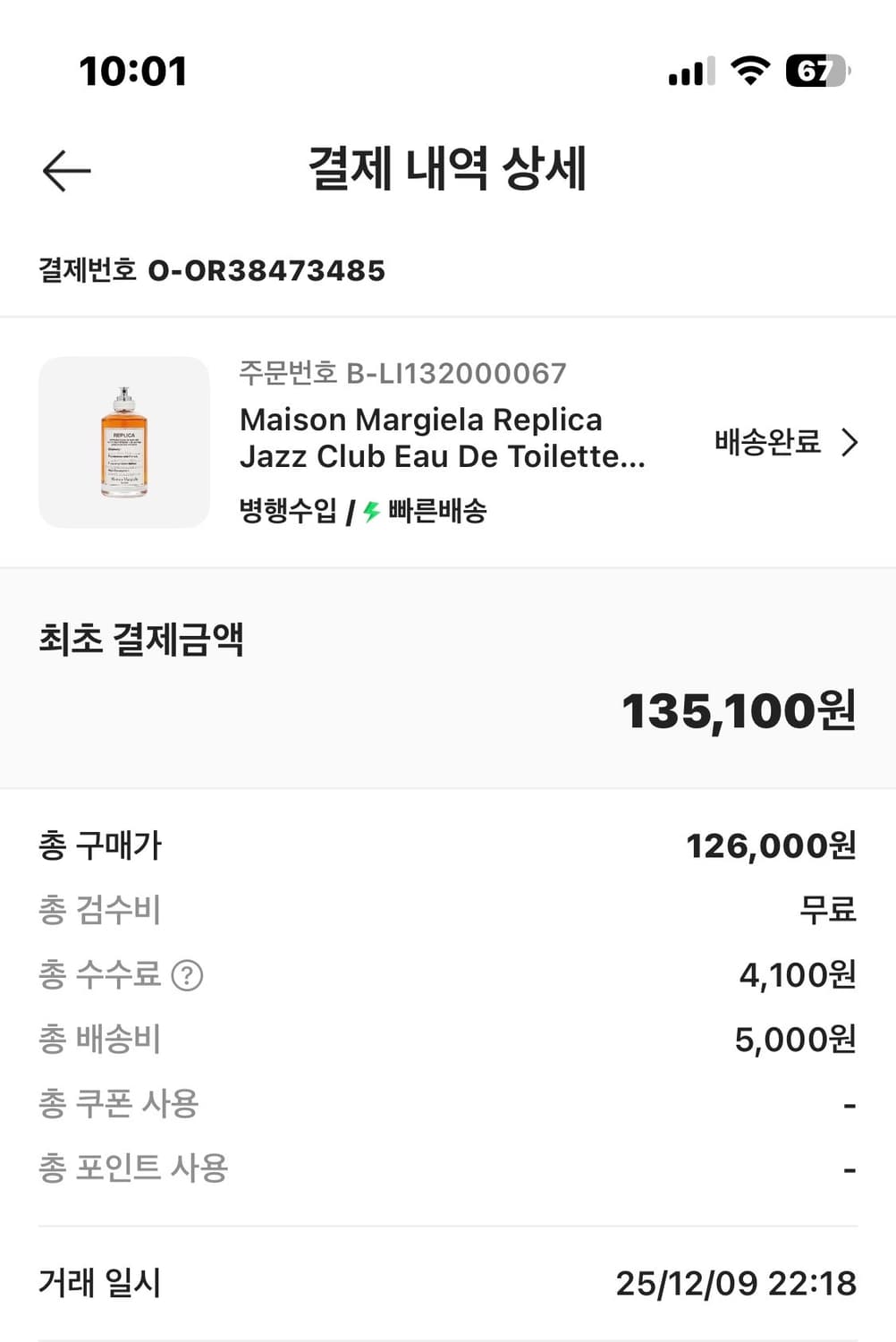Tap the 병행수입 label
This screenshot has height=1342, width=896.
click(x=286, y=512)
